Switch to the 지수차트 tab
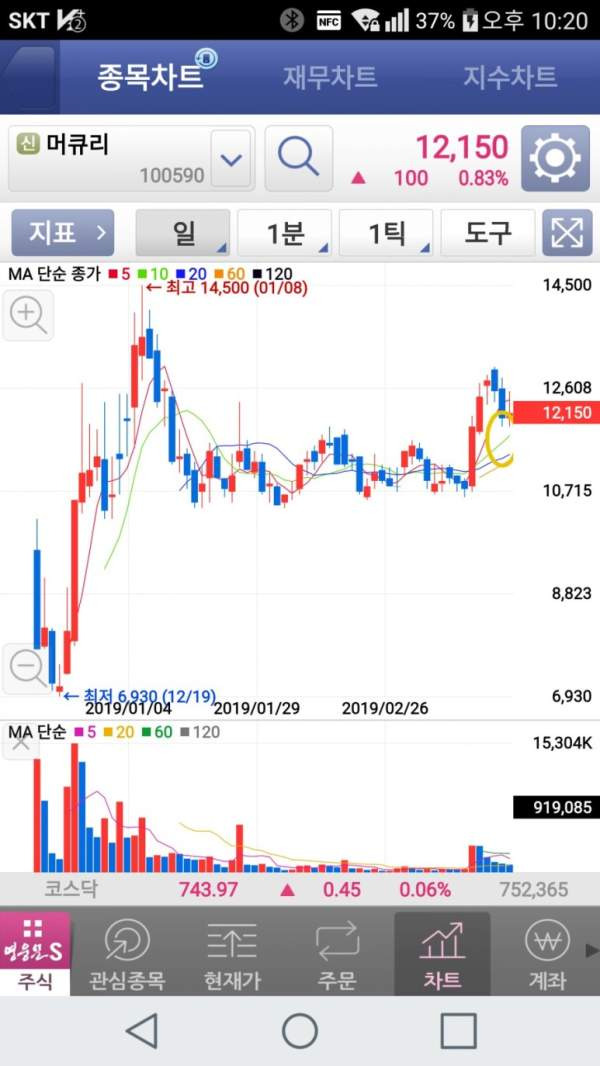 pos(510,76)
